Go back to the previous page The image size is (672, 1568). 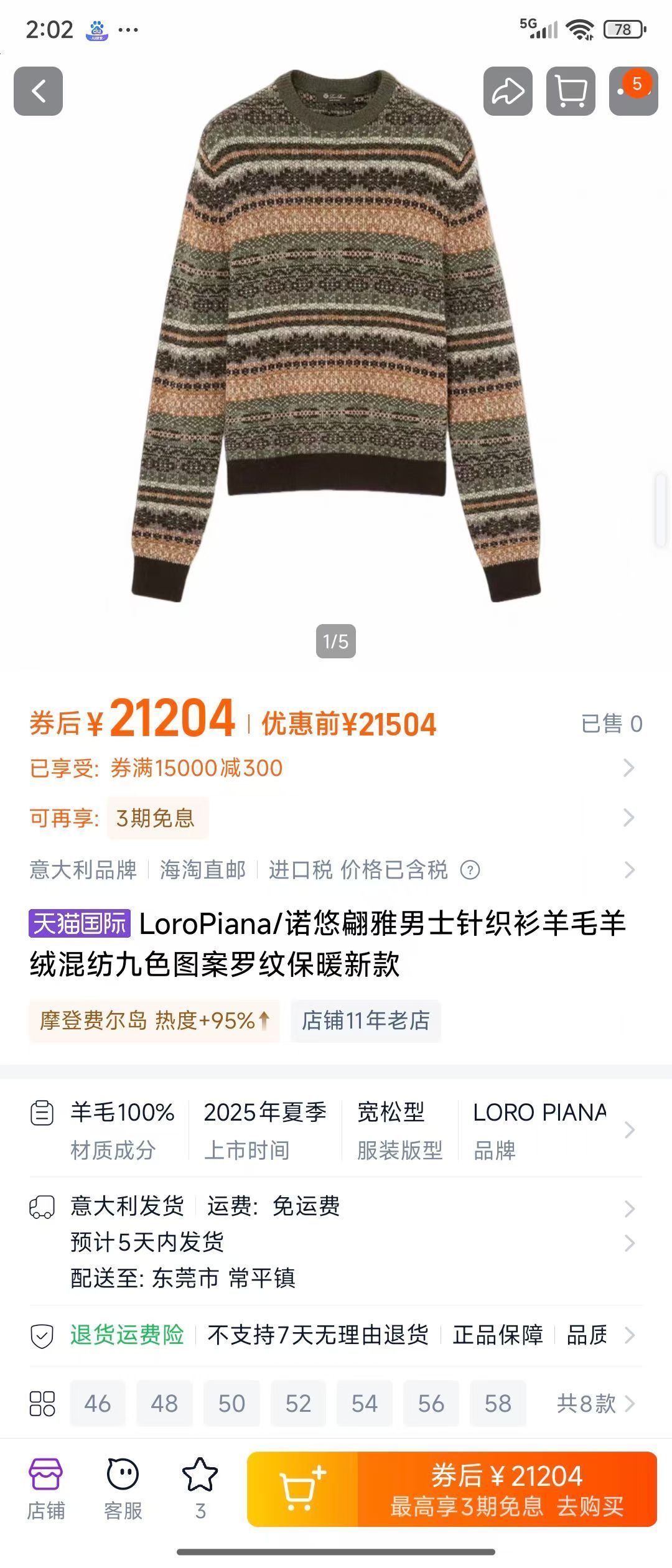[38, 91]
